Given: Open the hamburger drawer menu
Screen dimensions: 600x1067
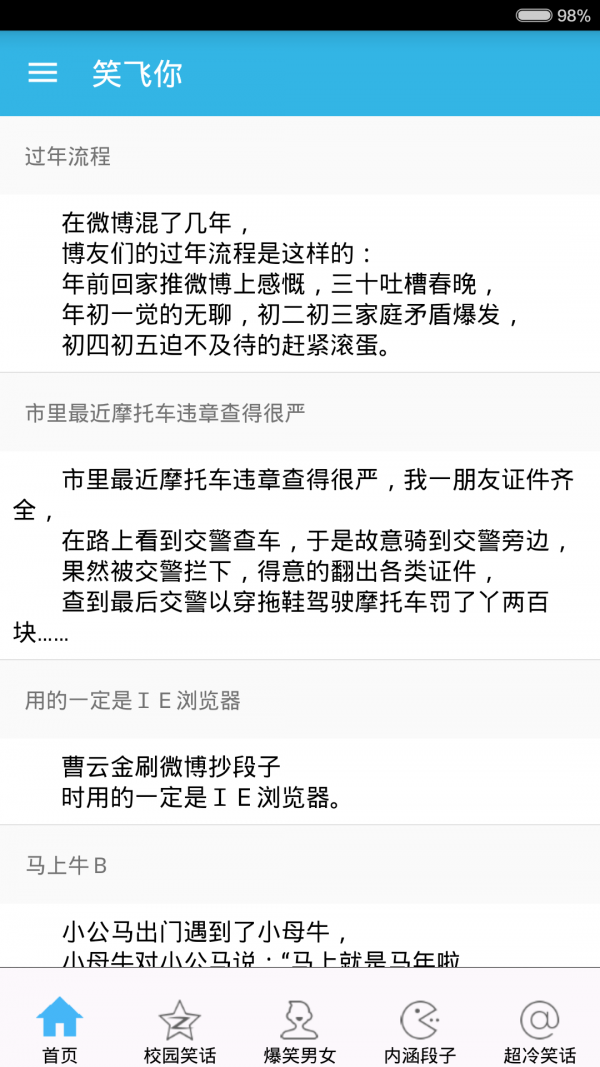Looking at the screenshot, I should pos(42,73).
